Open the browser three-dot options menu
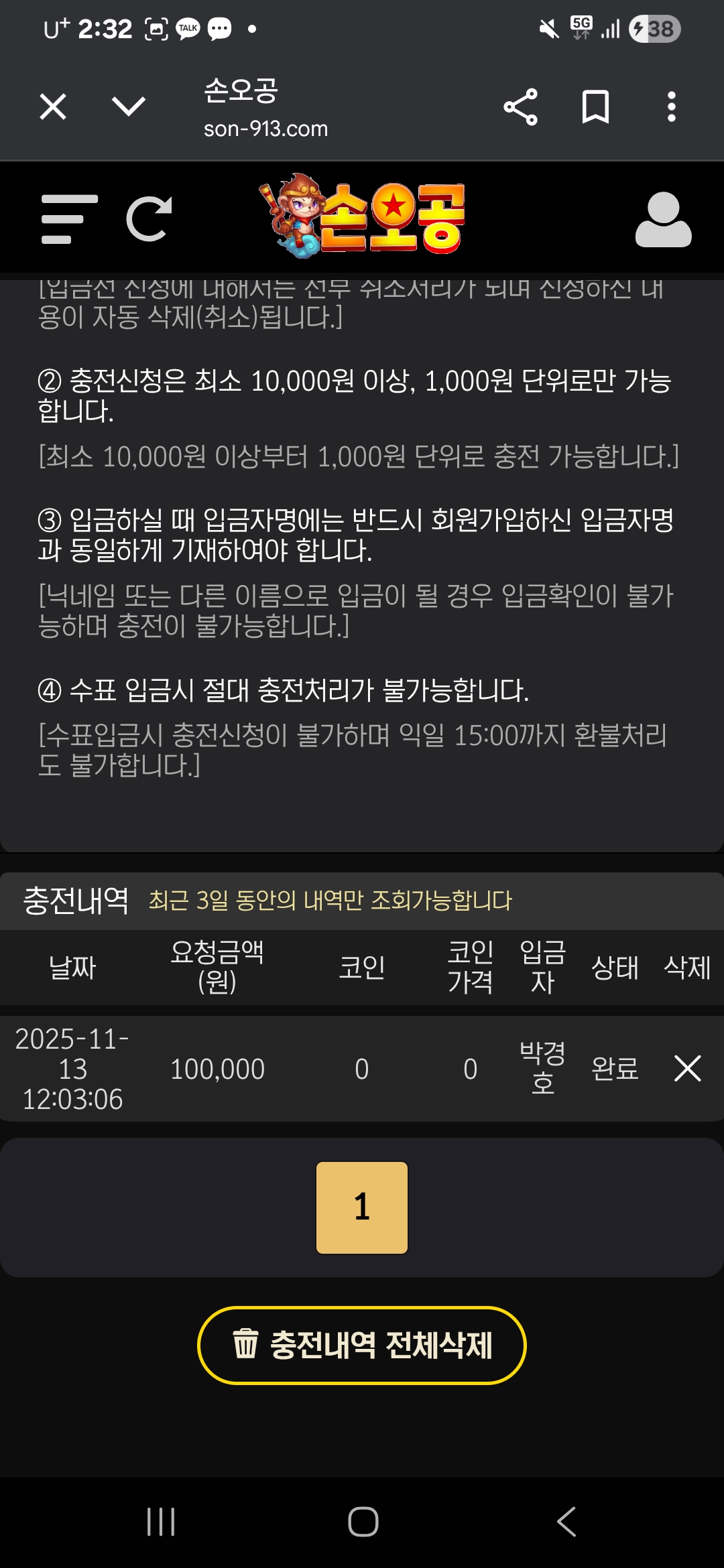The height and width of the screenshot is (1568, 724). point(670,107)
